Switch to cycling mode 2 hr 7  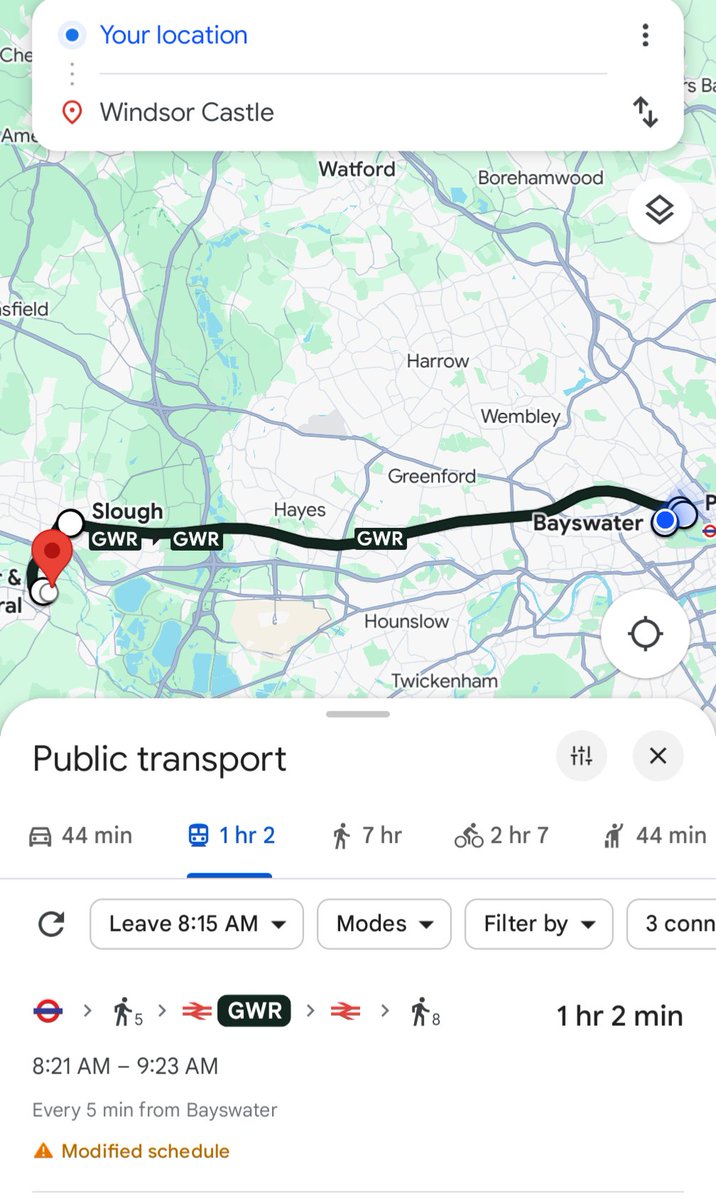click(x=500, y=835)
